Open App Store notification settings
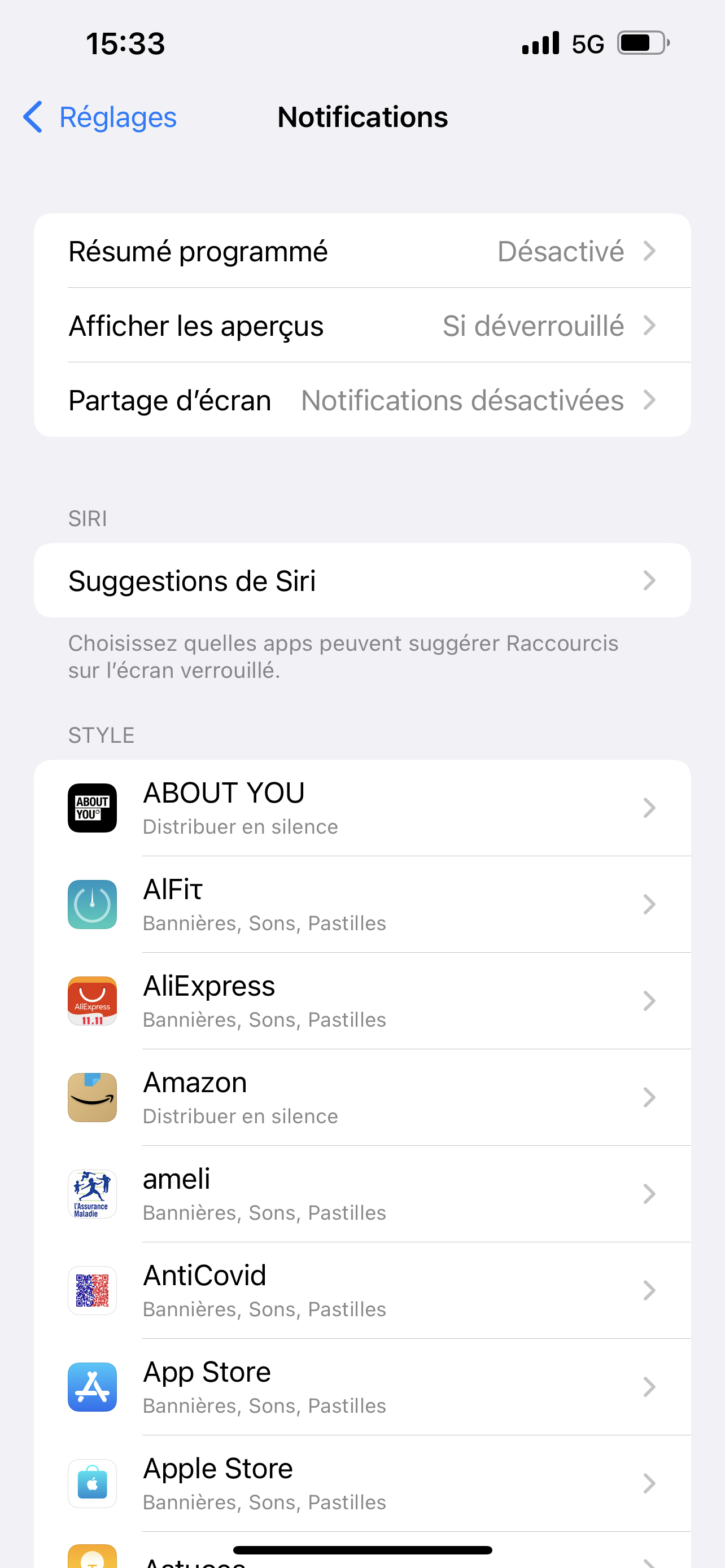Image resolution: width=725 pixels, height=1568 pixels. point(362,1387)
